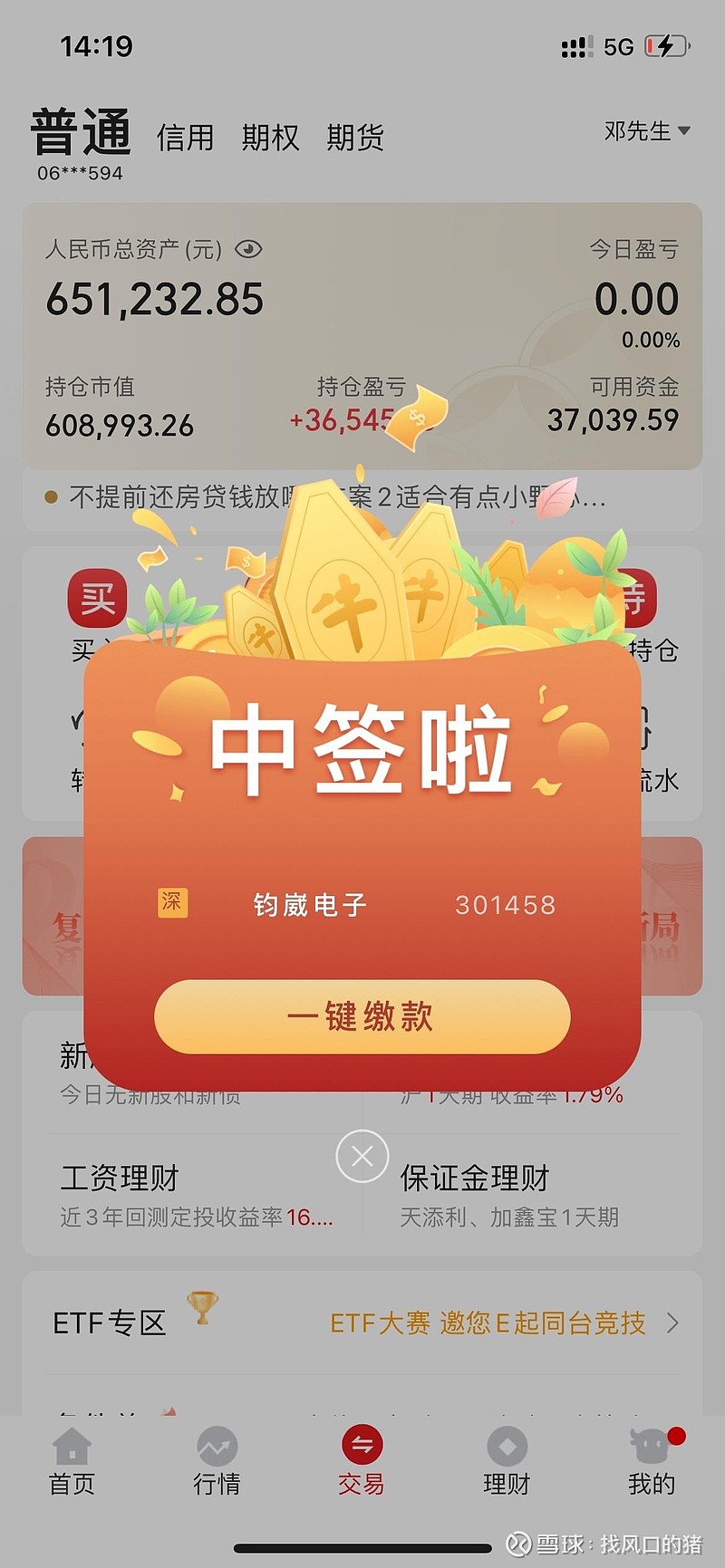Go to the 首页 home tab
The width and height of the screenshot is (725, 1568).
tap(72, 1461)
